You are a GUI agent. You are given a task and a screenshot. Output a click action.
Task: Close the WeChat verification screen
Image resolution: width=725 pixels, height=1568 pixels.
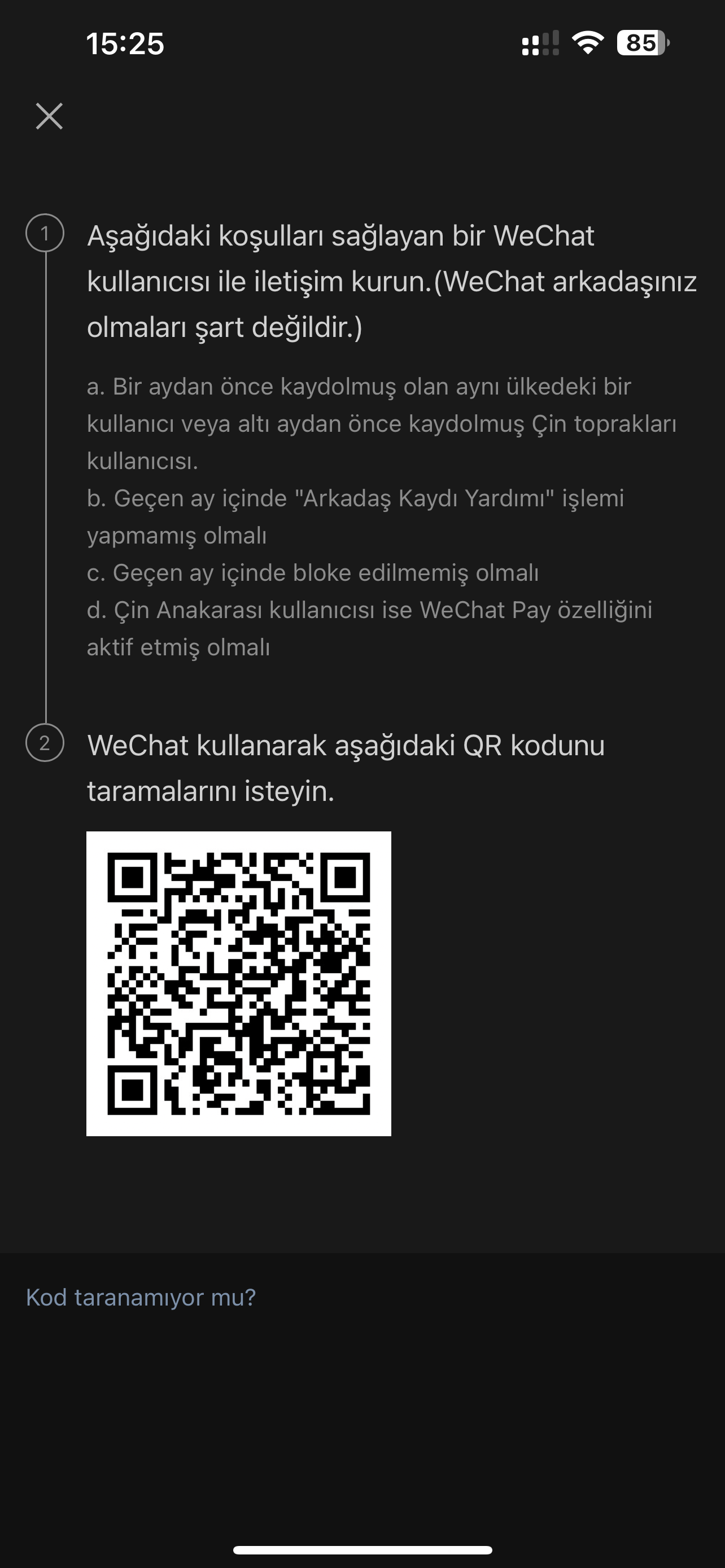(49, 116)
